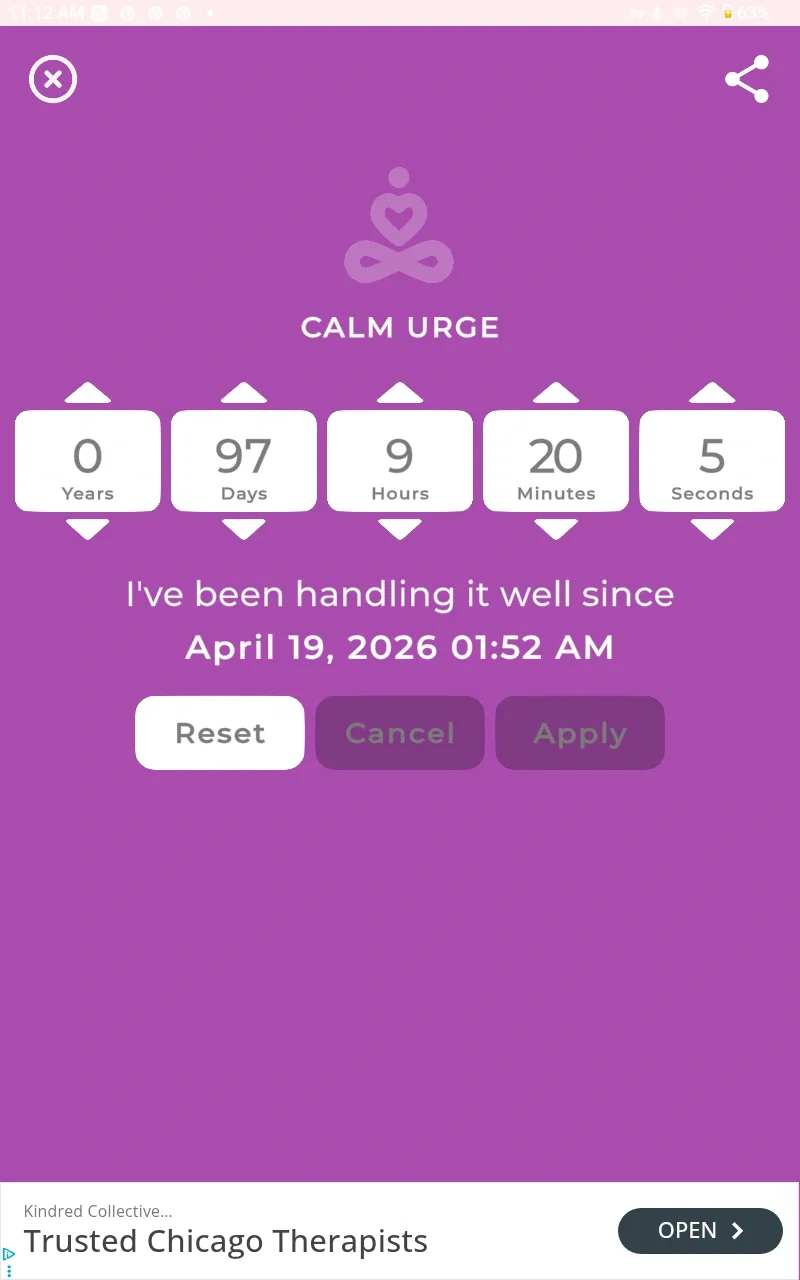The height and width of the screenshot is (1280, 800).
Task: Decrease the Minutes value
Action: coord(556,529)
